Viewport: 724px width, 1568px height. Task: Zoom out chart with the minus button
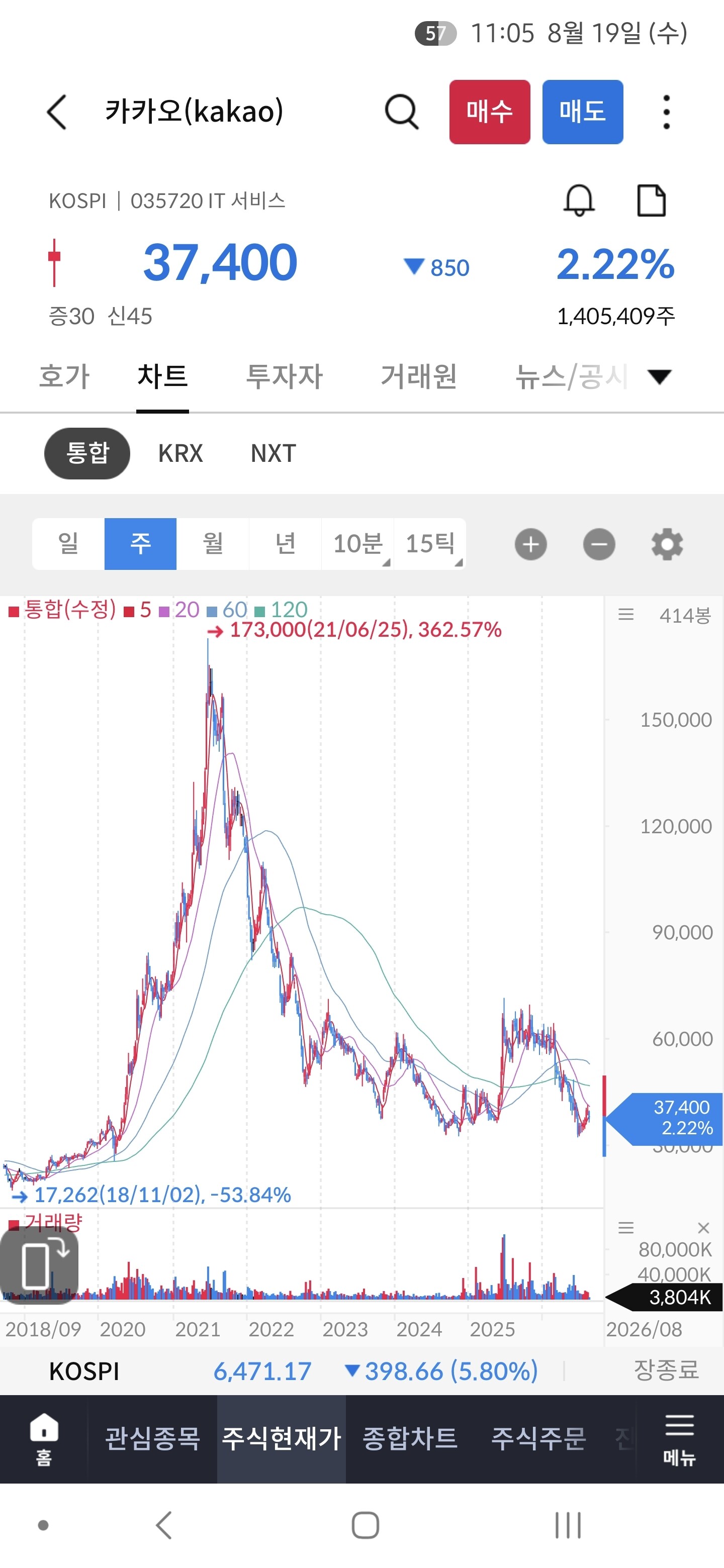click(x=599, y=544)
